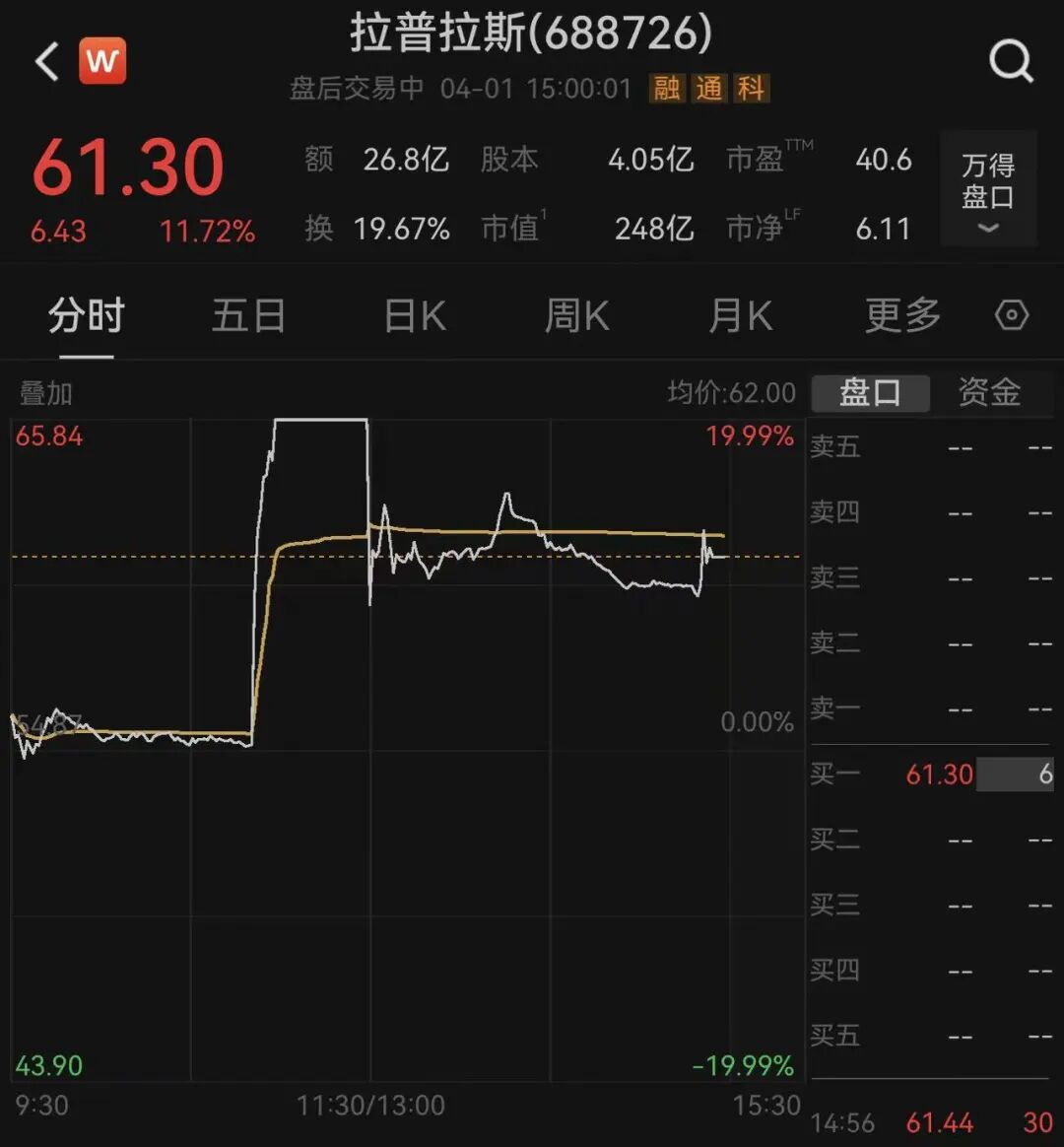Select the 分时 intraday tab

click(x=87, y=316)
